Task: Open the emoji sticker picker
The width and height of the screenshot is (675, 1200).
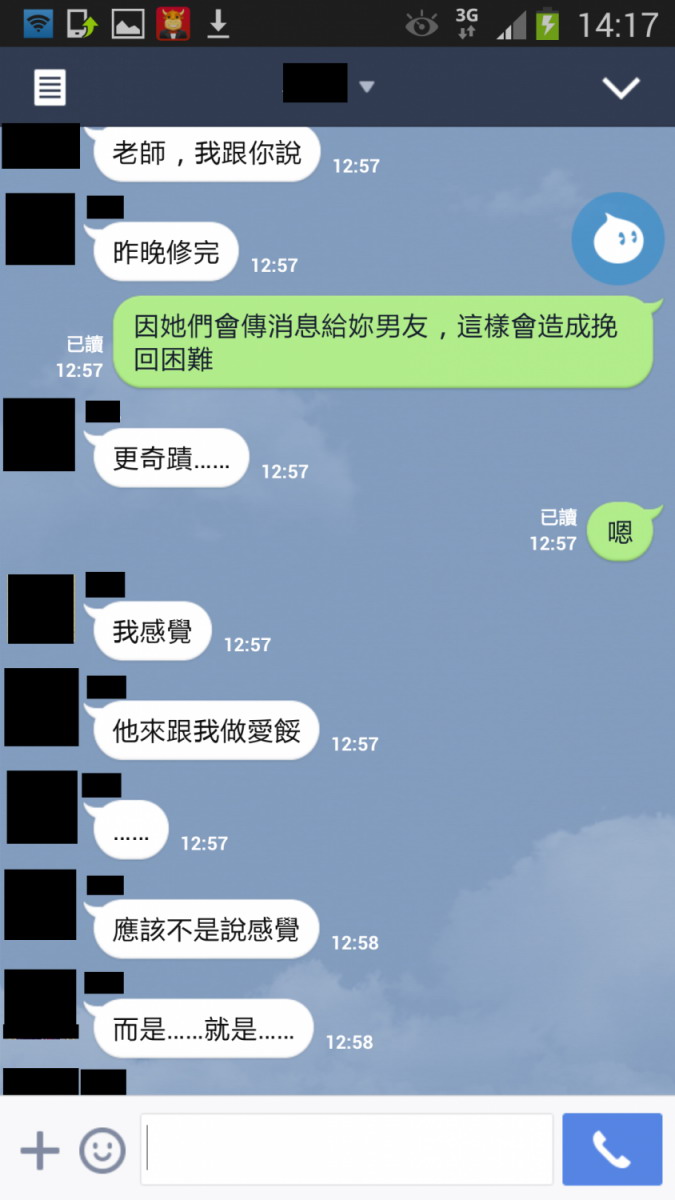Action: (x=102, y=1151)
